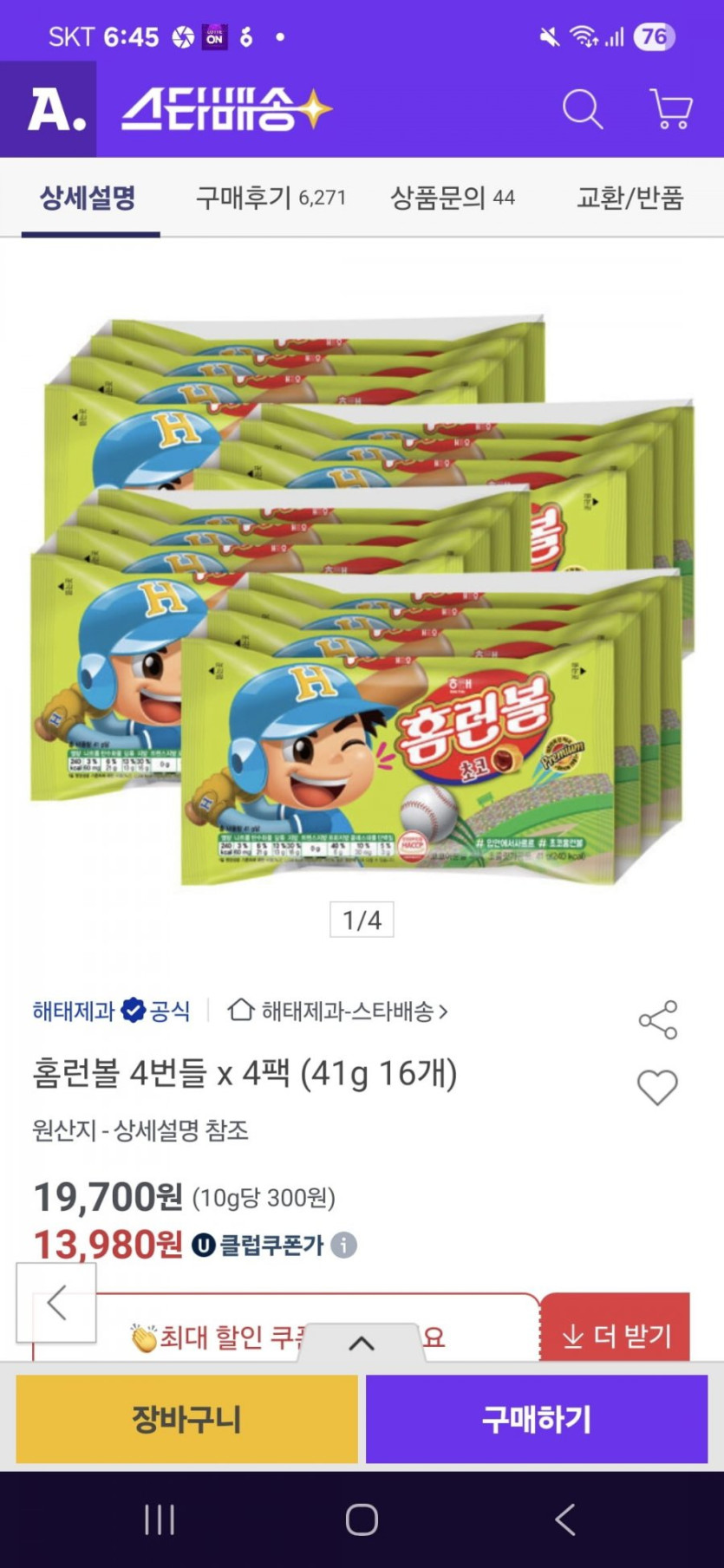The image size is (724, 1568).
Task: Open the search magnifier icon
Action: [582, 110]
